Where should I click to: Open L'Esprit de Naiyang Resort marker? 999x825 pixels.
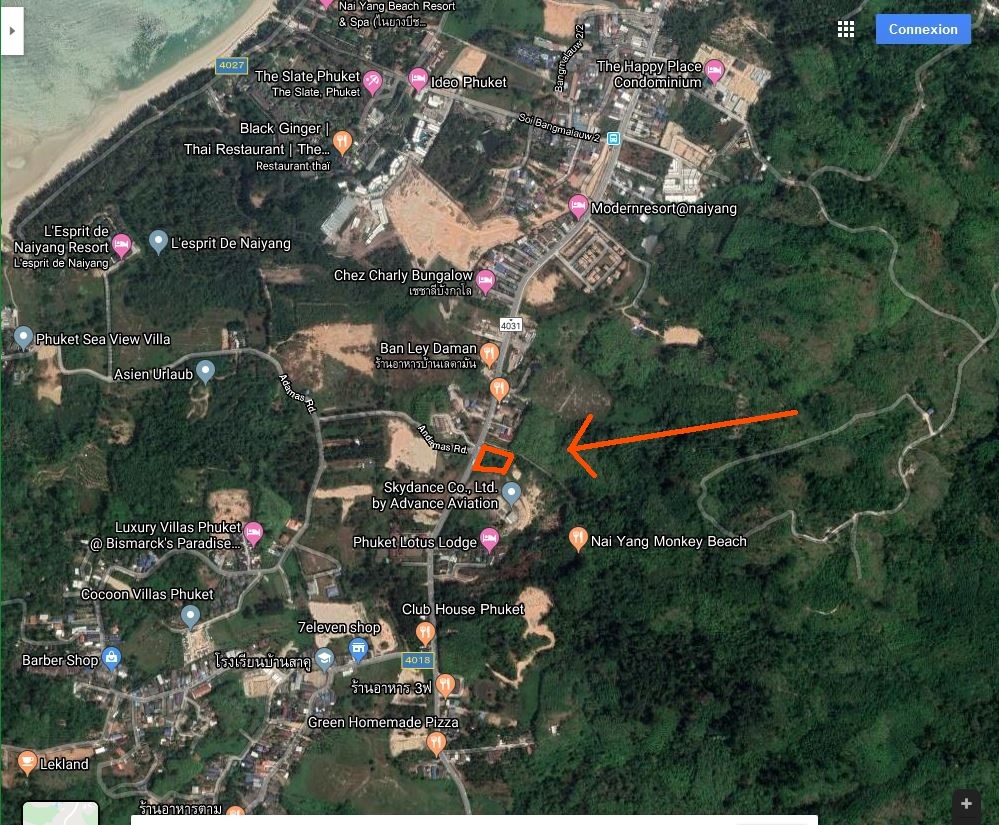tap(121, 244)
